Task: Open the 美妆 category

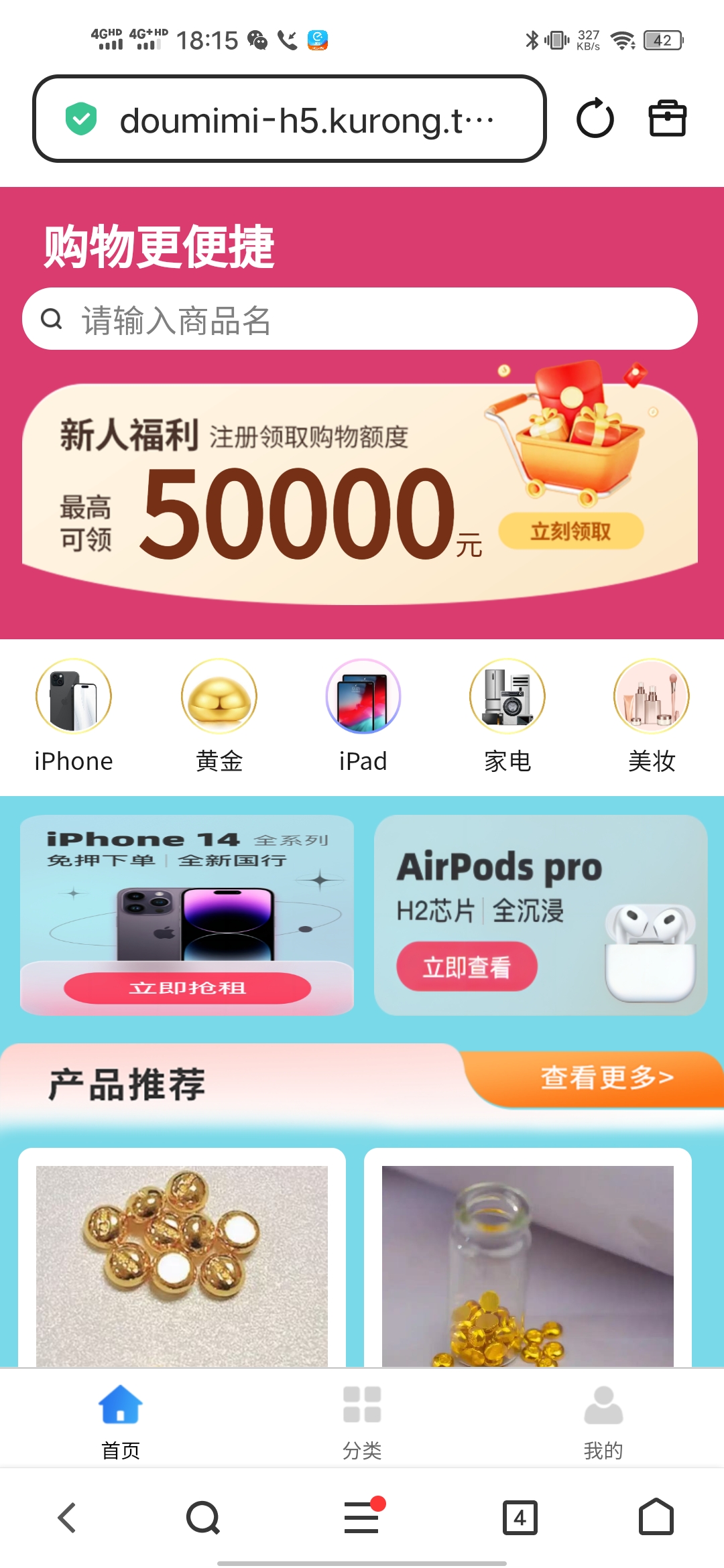Action: pyautogui.click(x=651, y=714)
